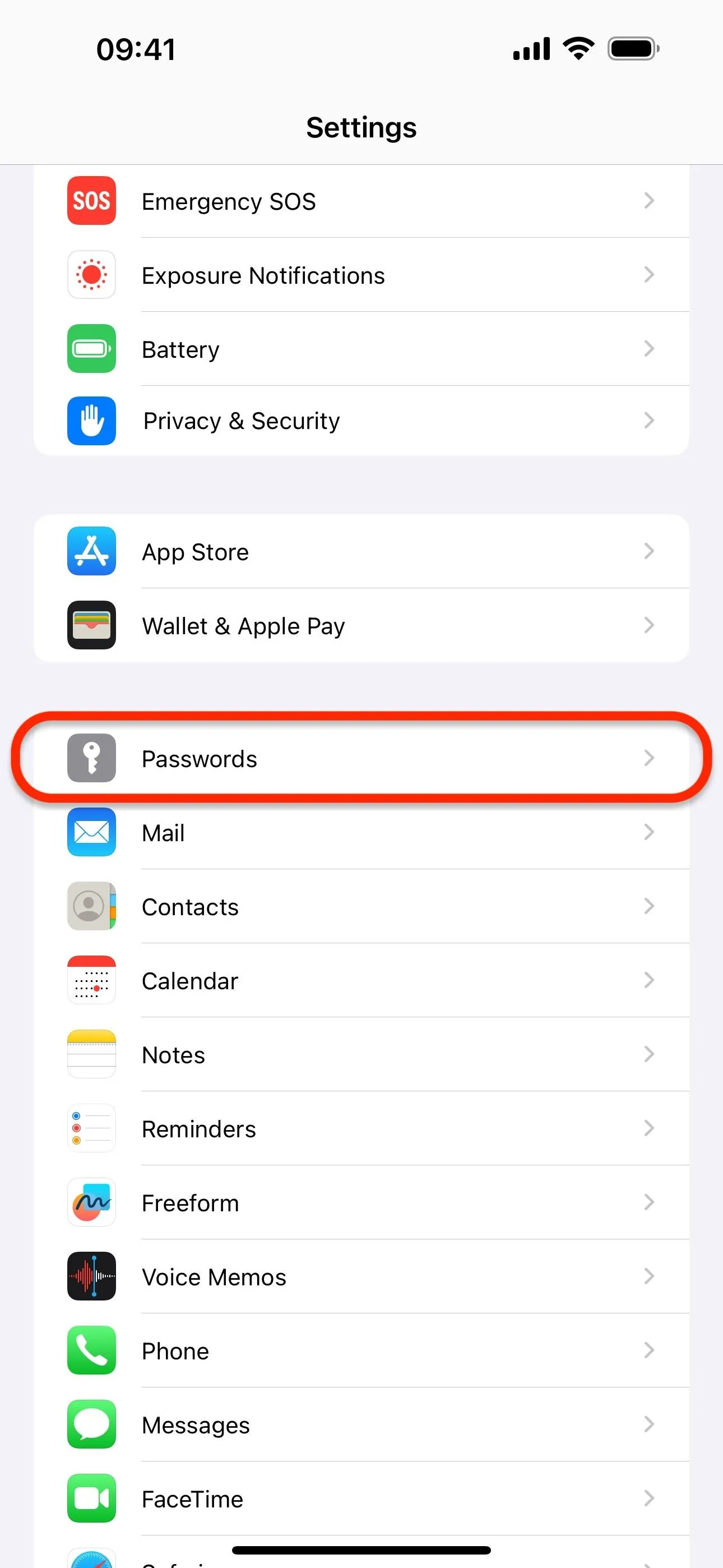The image size is (723, 1568).
Task: Open App Store settings
Action: click(x=361, y=551)
